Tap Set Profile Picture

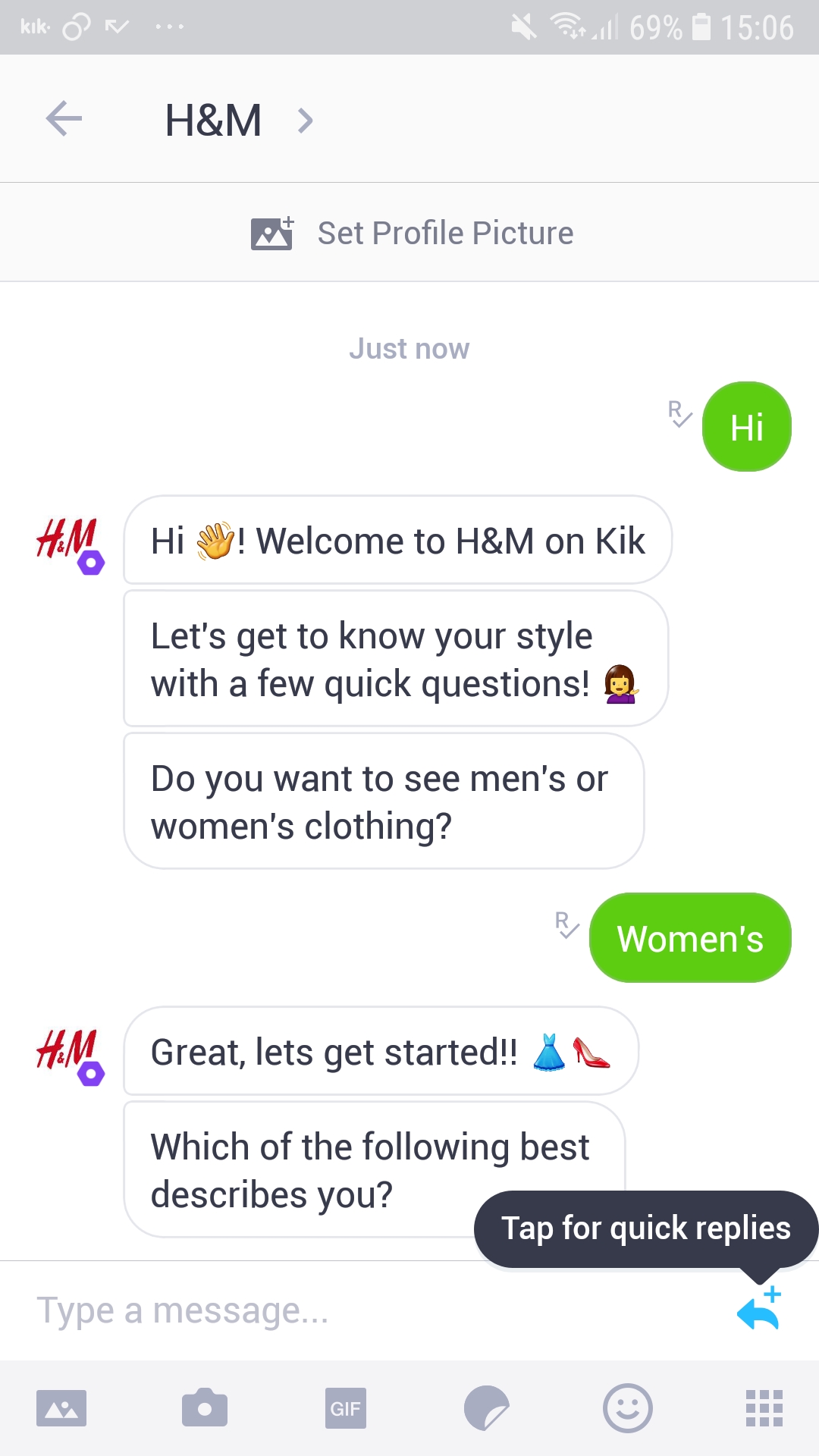[412, 233]
